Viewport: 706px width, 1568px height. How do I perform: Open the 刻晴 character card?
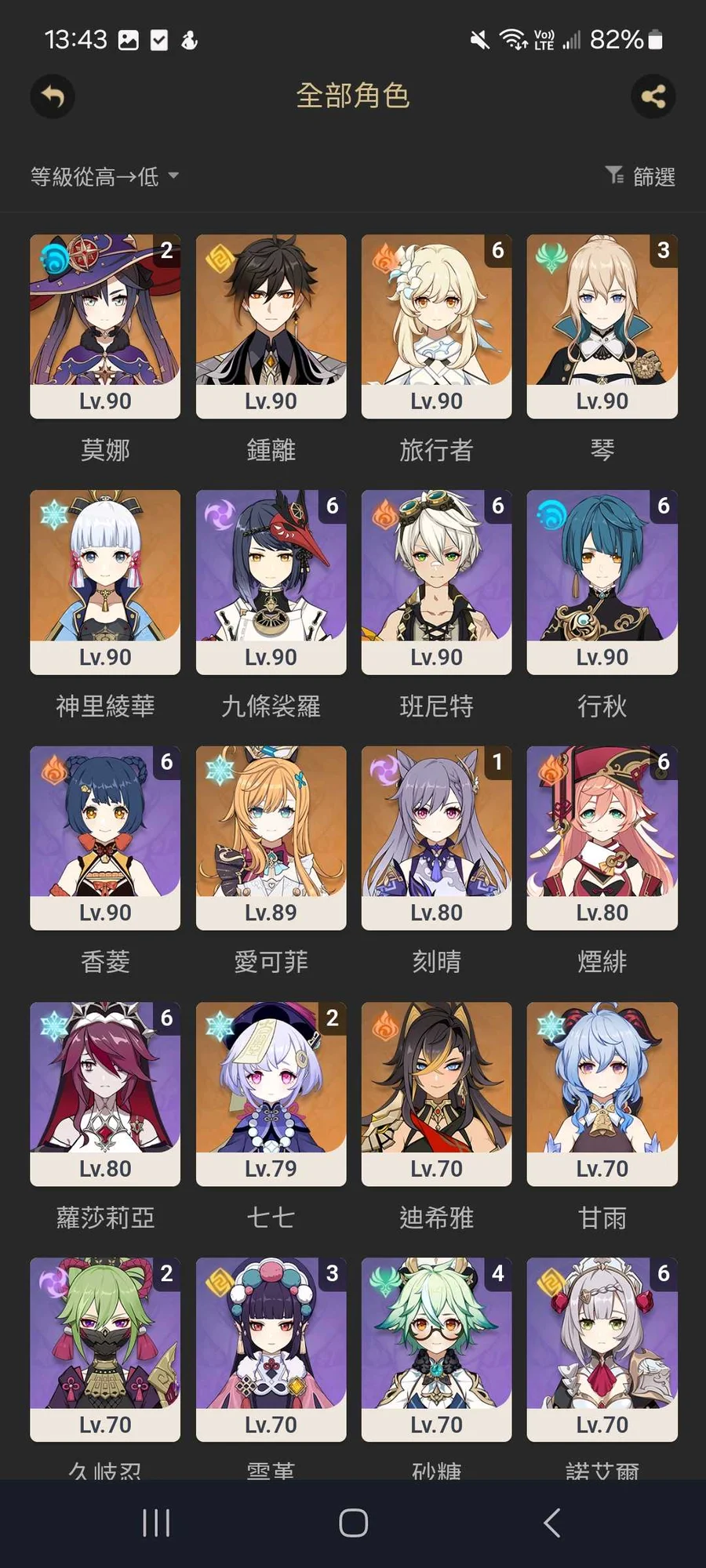(x=436, y=837)
